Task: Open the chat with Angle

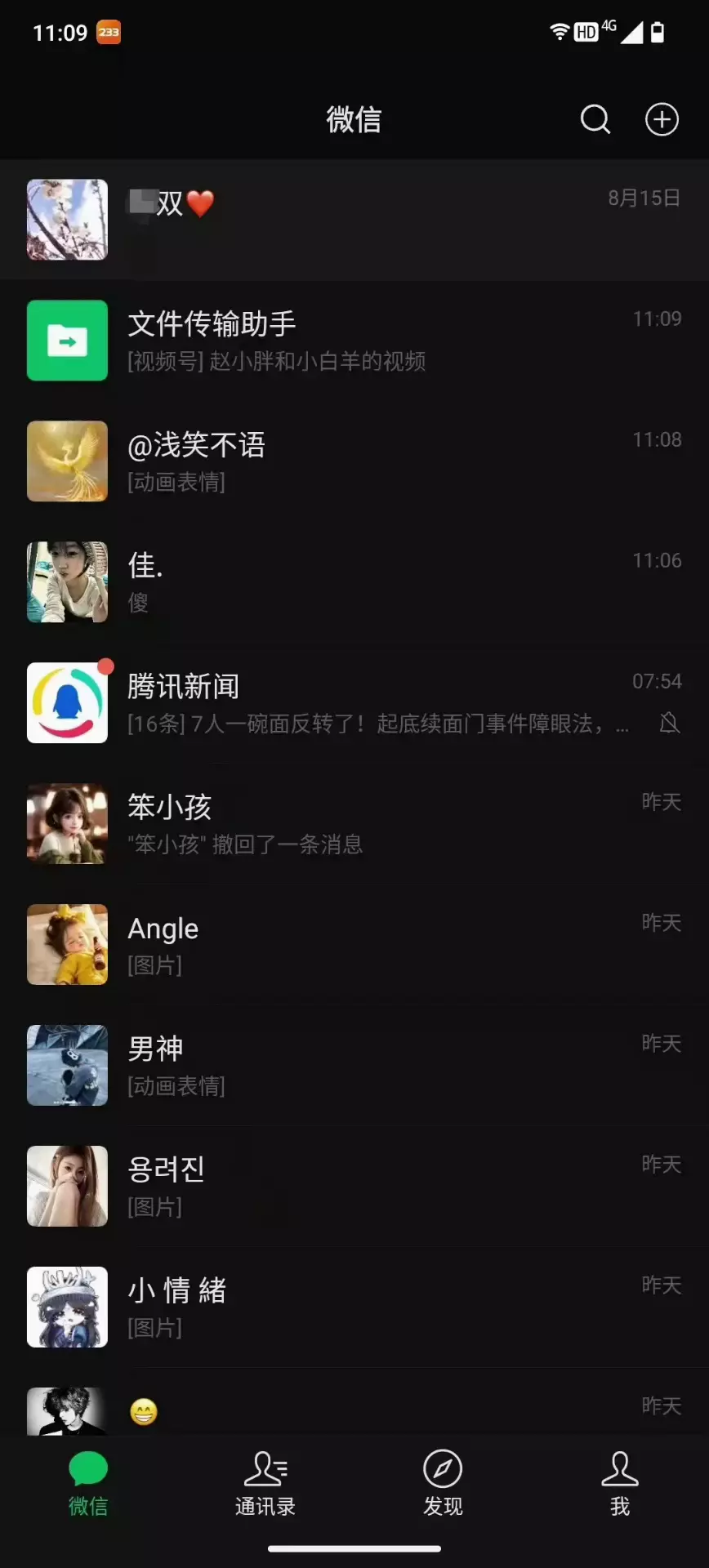Action: pyautogui.click(x=354, y=945)
